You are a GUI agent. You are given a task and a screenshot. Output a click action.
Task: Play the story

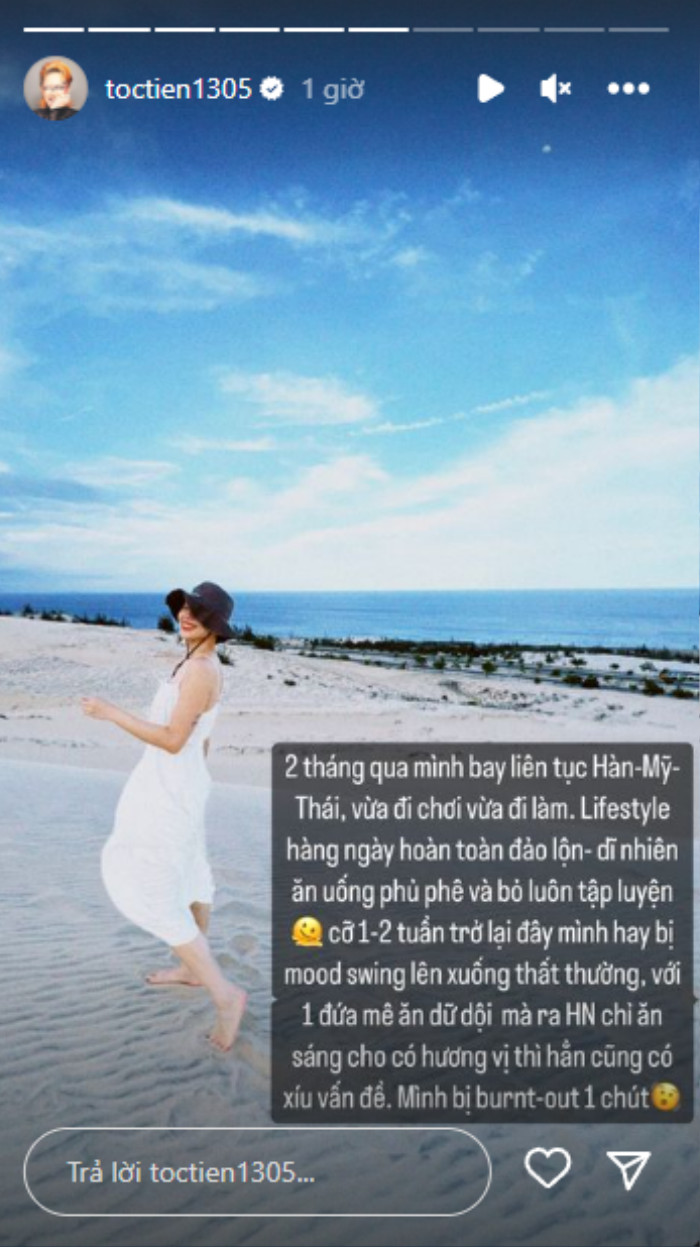490,89
